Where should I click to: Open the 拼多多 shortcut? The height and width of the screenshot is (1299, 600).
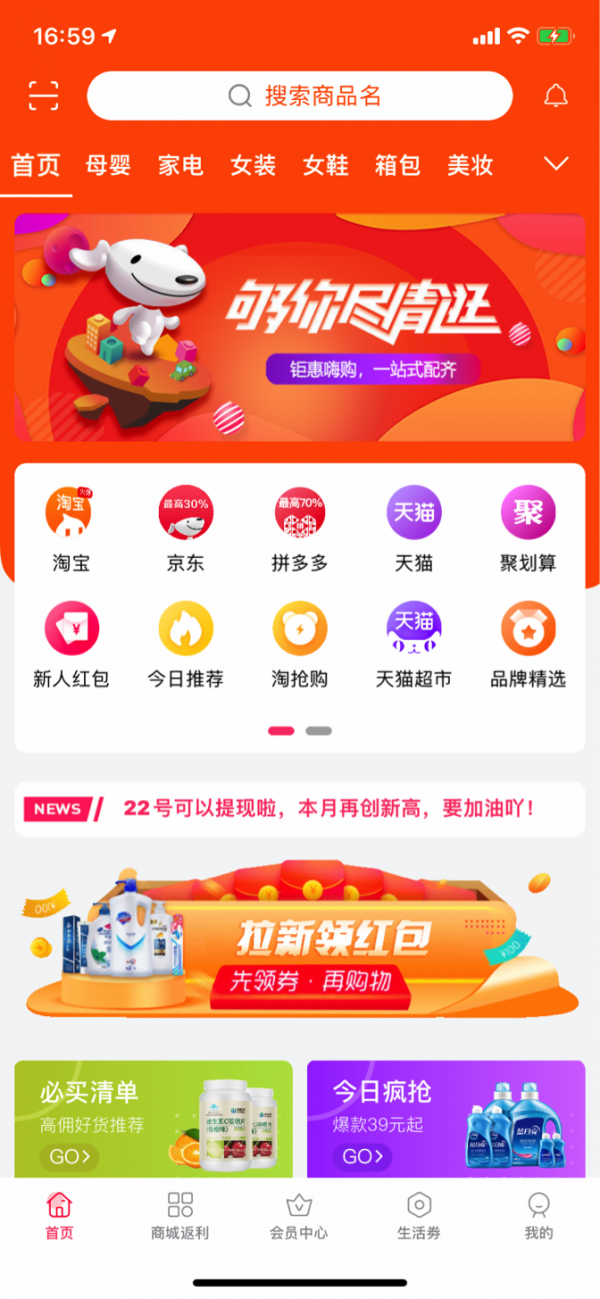pos(300,528)
